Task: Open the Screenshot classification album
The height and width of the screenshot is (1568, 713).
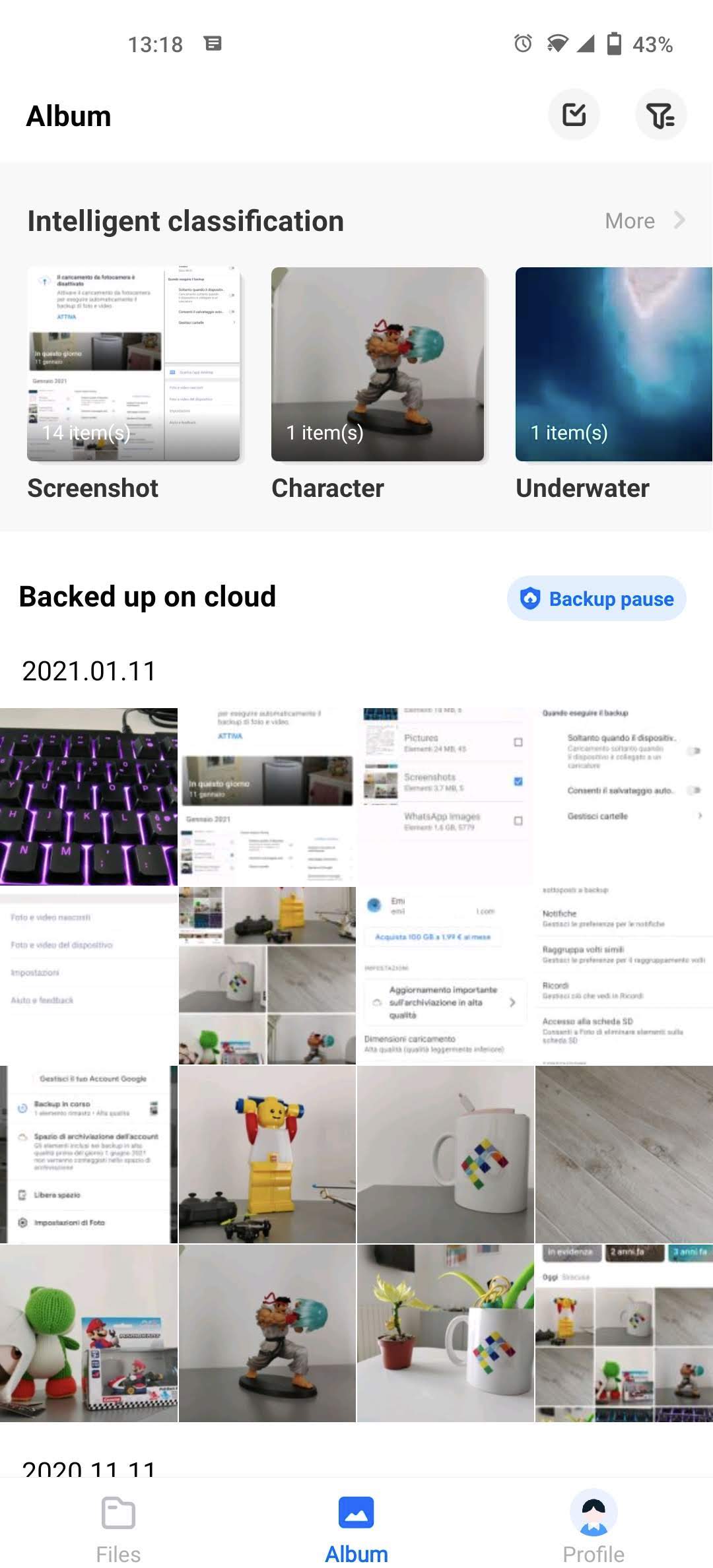Action: click(x=133, y=364)
